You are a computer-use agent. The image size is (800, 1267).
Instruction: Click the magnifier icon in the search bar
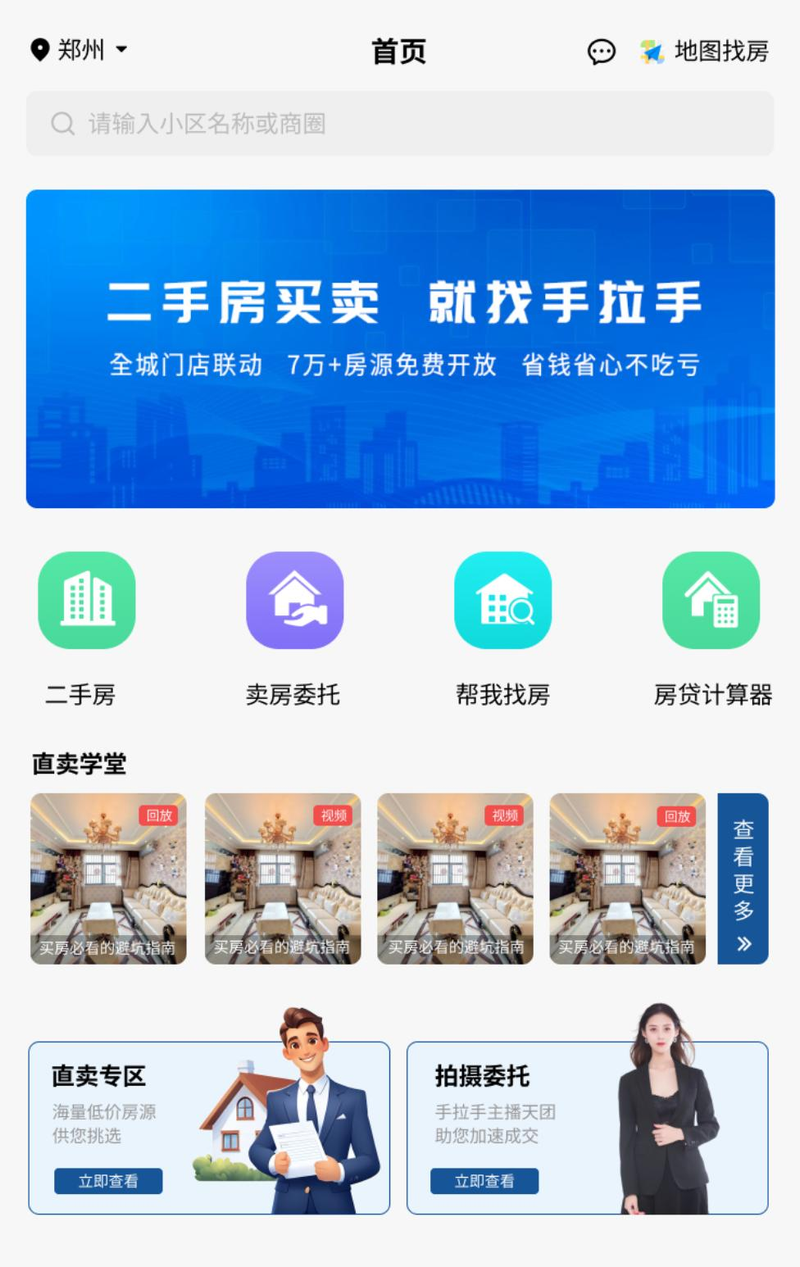point(62,123)
